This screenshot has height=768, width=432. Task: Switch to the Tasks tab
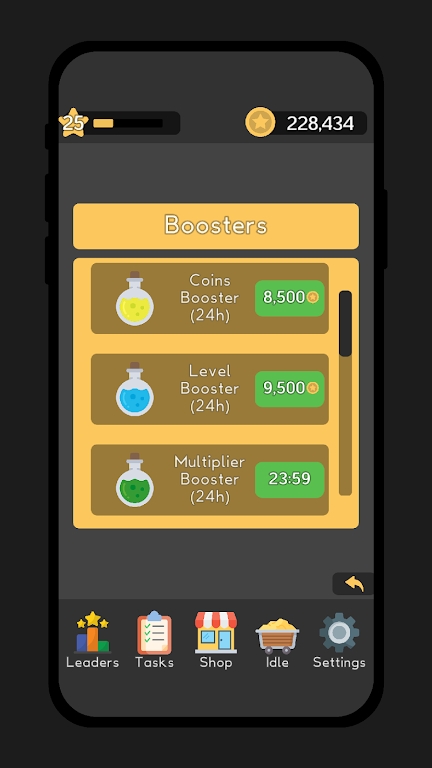(154, 640)
